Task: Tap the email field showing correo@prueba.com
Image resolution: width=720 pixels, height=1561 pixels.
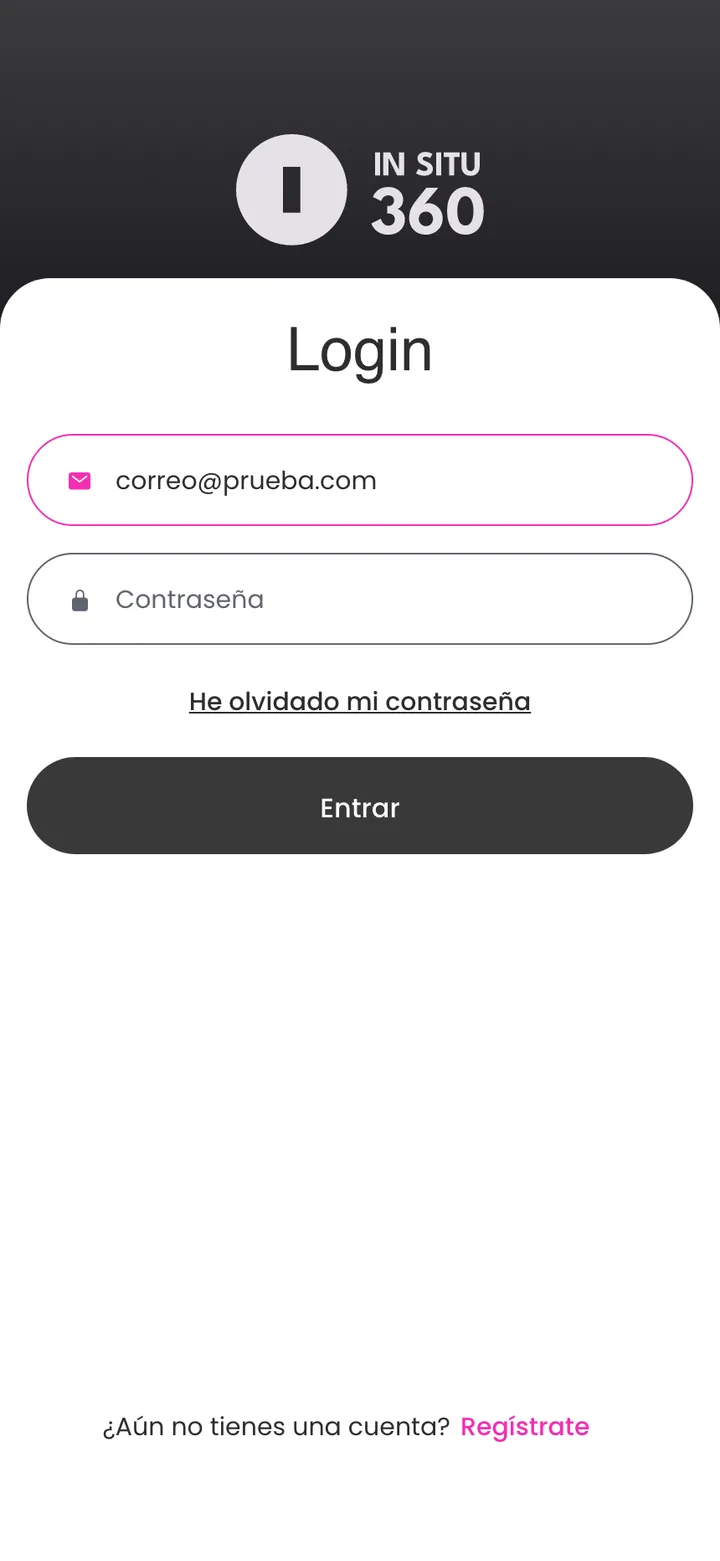Action: (360, 480)
